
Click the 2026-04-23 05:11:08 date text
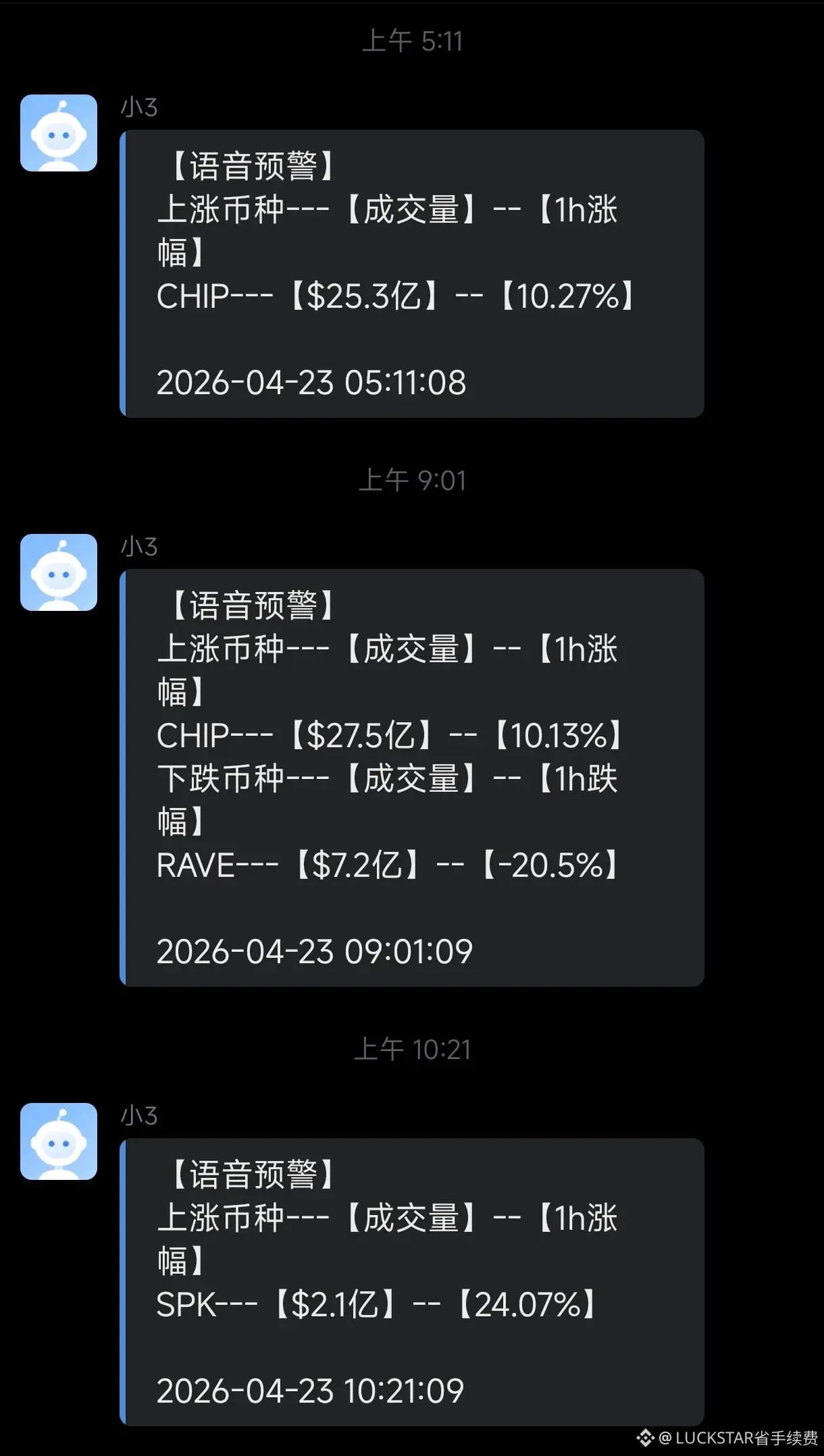pos(312,382)
